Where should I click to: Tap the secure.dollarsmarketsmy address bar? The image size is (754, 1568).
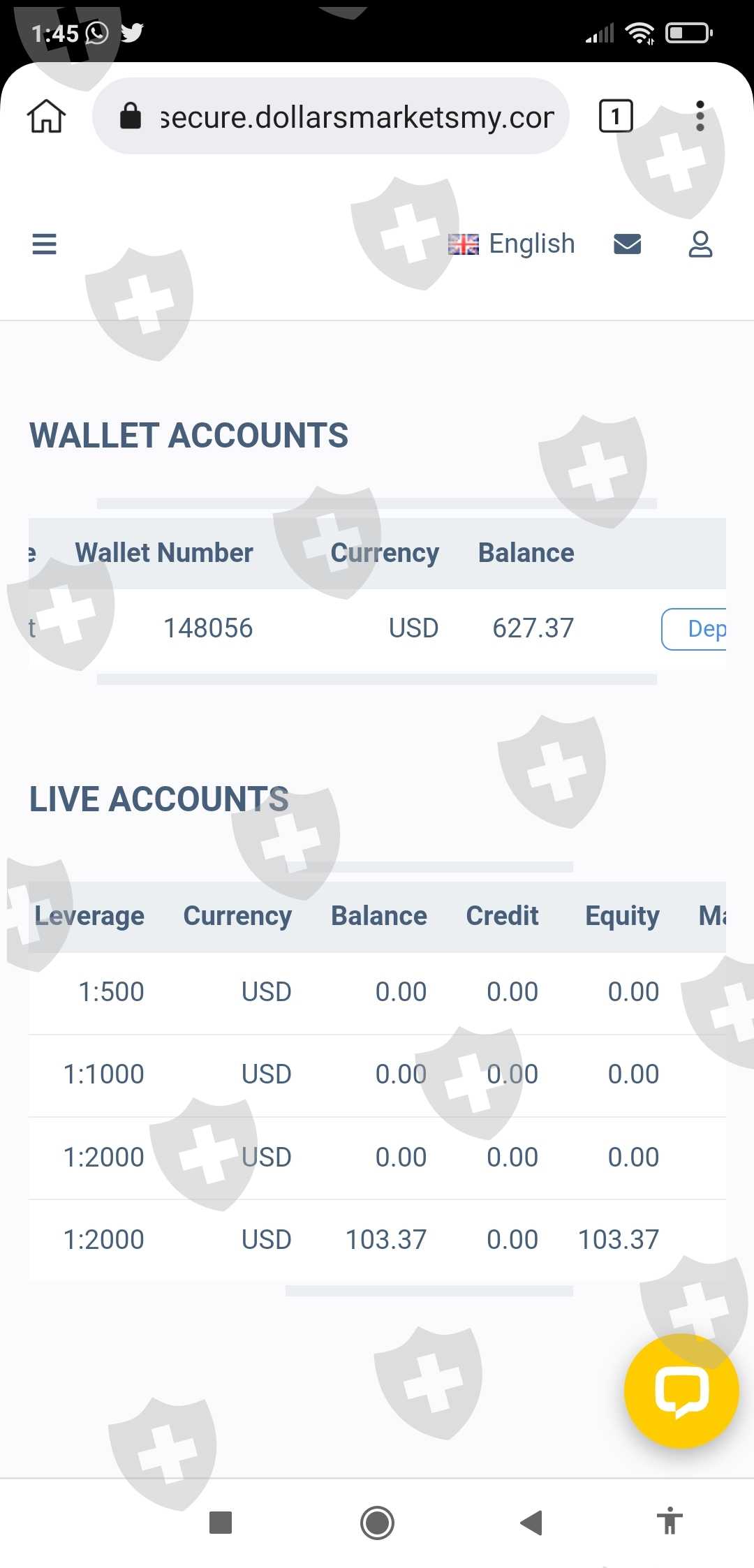(x=331, y=116)
